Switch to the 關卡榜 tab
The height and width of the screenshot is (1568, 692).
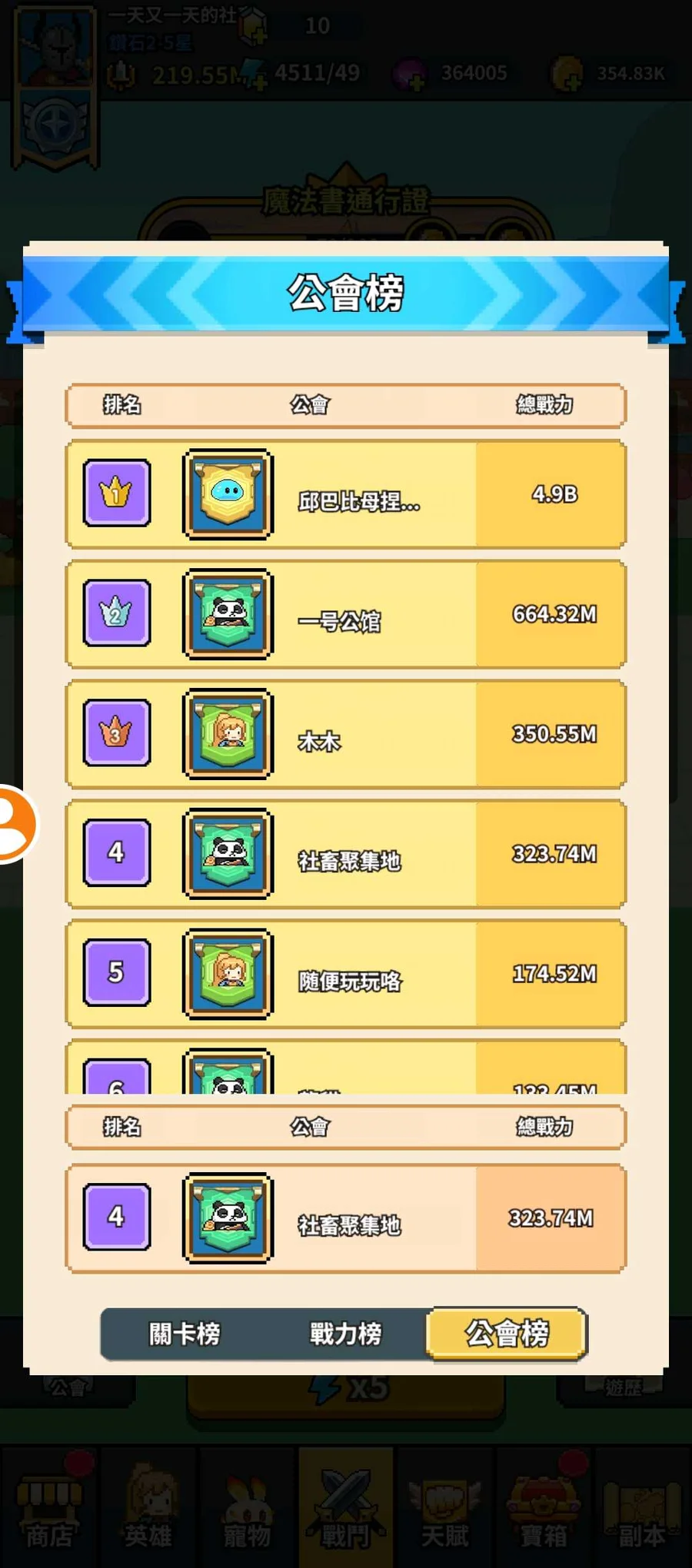tap(185, 1334)
